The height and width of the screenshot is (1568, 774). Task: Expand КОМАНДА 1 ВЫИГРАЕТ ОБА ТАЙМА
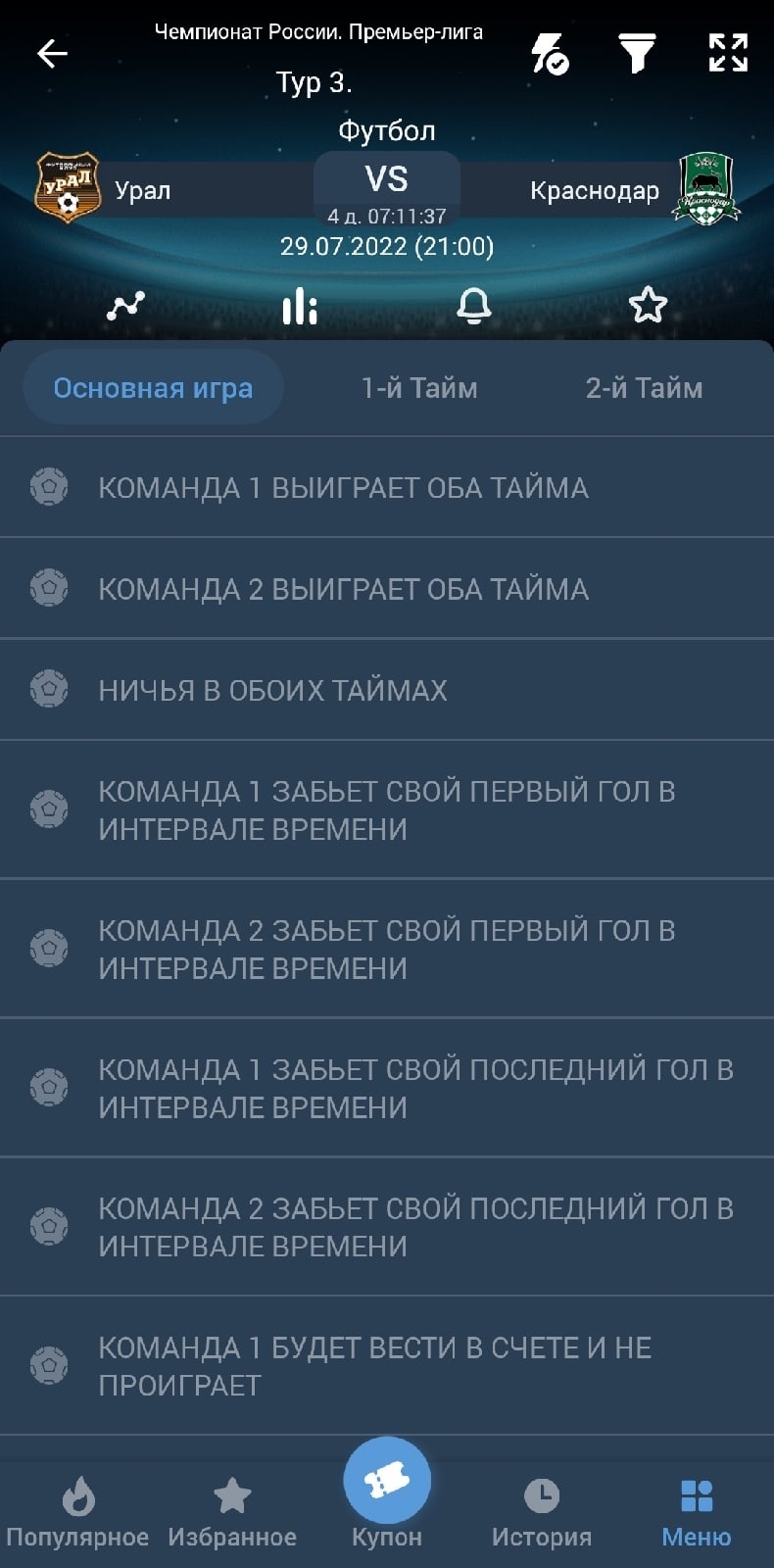(x=343, y=487)
